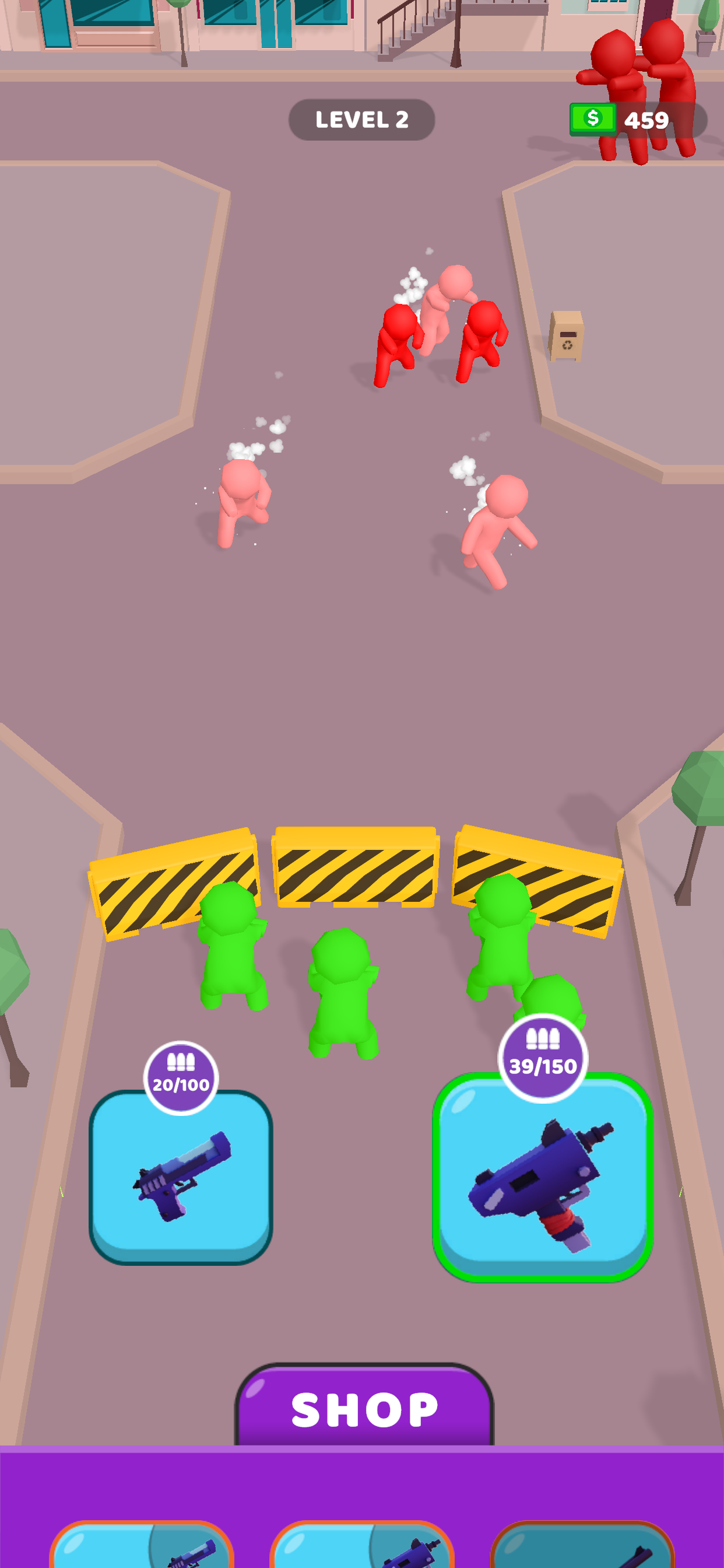Open the SHOP panel
The width and height of the screenshot is (724, 1568).
tap(364, 1409)
